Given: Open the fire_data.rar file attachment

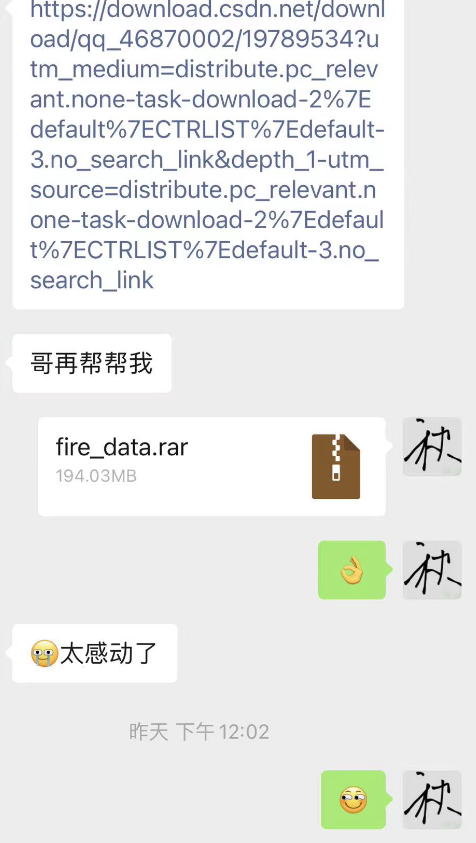Looking at the screenshot, I should (x=212, y=467).
